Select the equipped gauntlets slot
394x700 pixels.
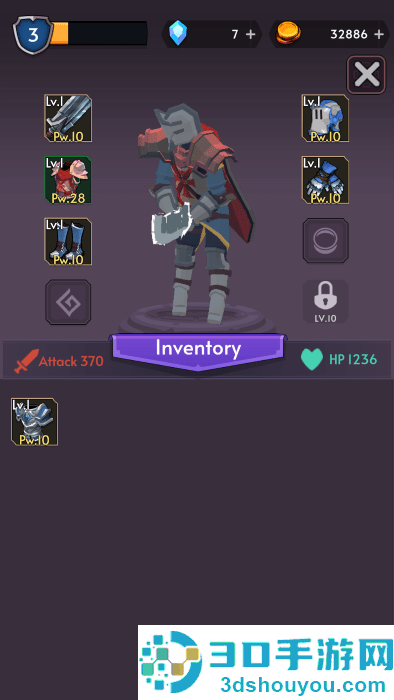coord(325,180)
